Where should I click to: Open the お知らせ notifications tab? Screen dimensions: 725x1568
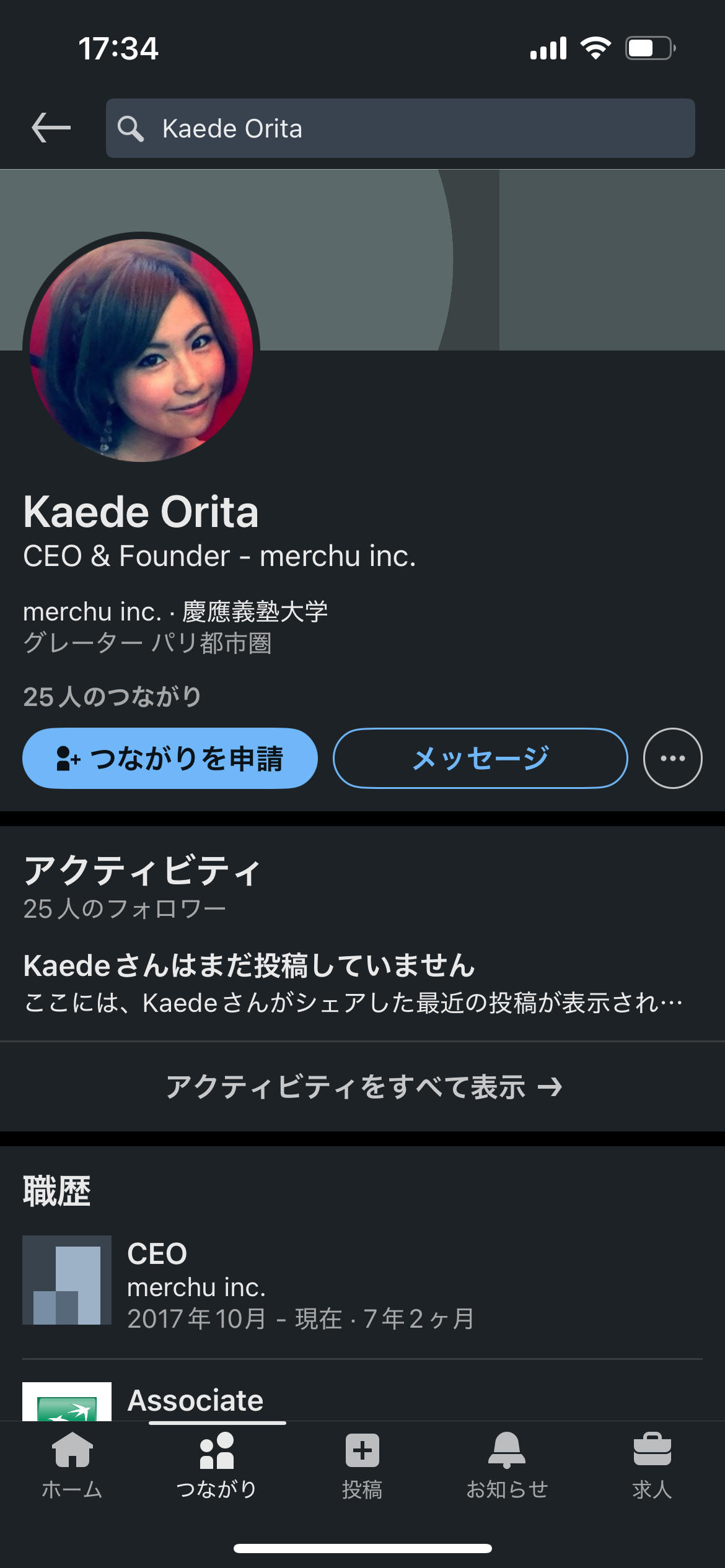click(507, 1466)
